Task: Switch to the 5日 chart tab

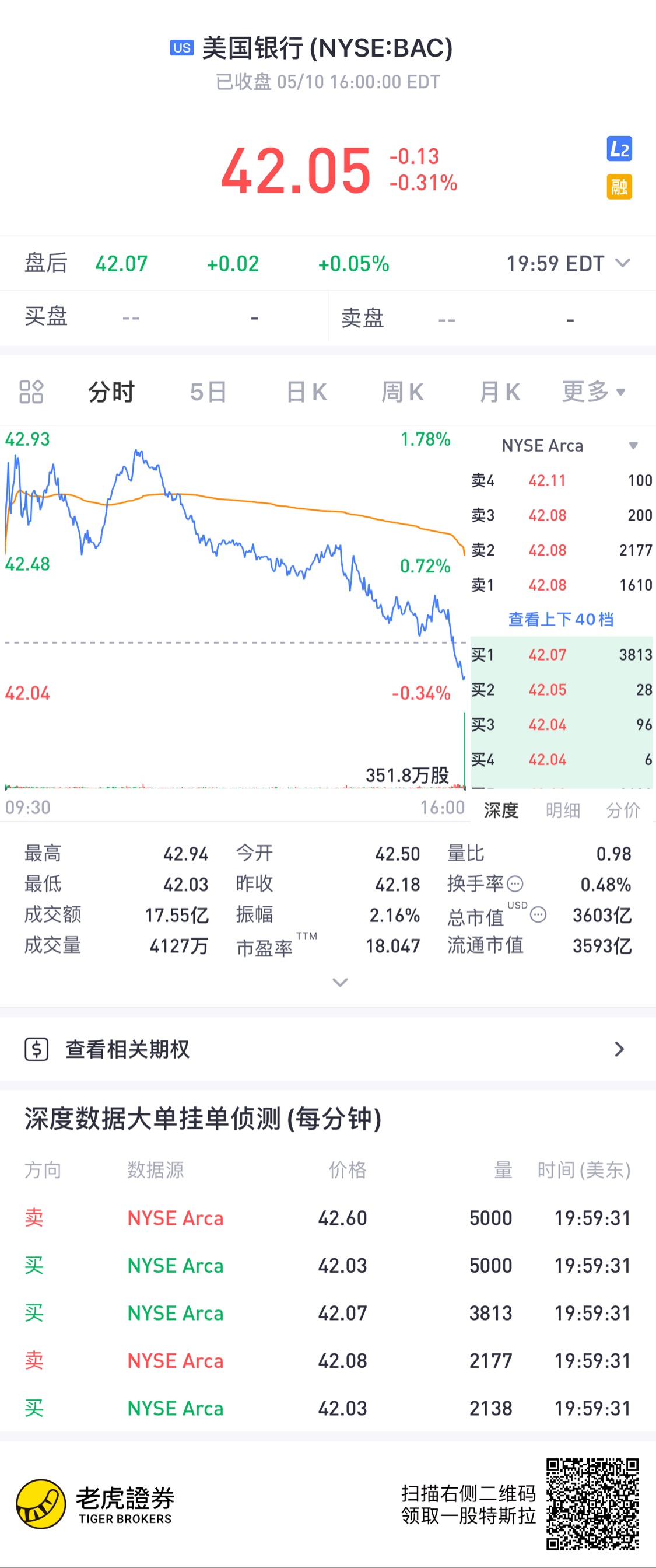Action: coord(209,392)
